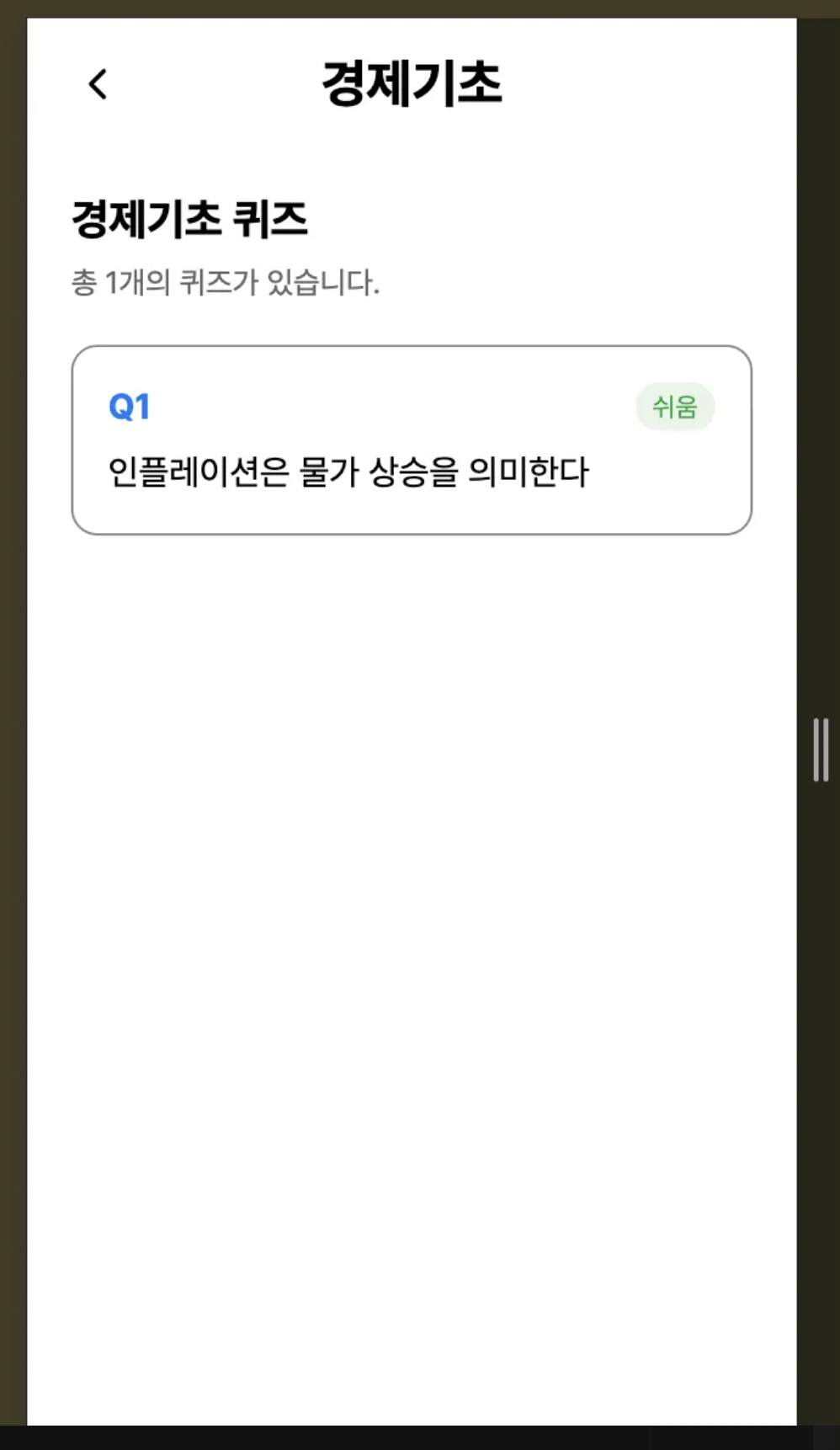Image resolution: width=840 pixels, height=1450 pixels.
Task: Open the Q1 inflation quiz card
Action: pyautogui.click(x=411, y=440)
